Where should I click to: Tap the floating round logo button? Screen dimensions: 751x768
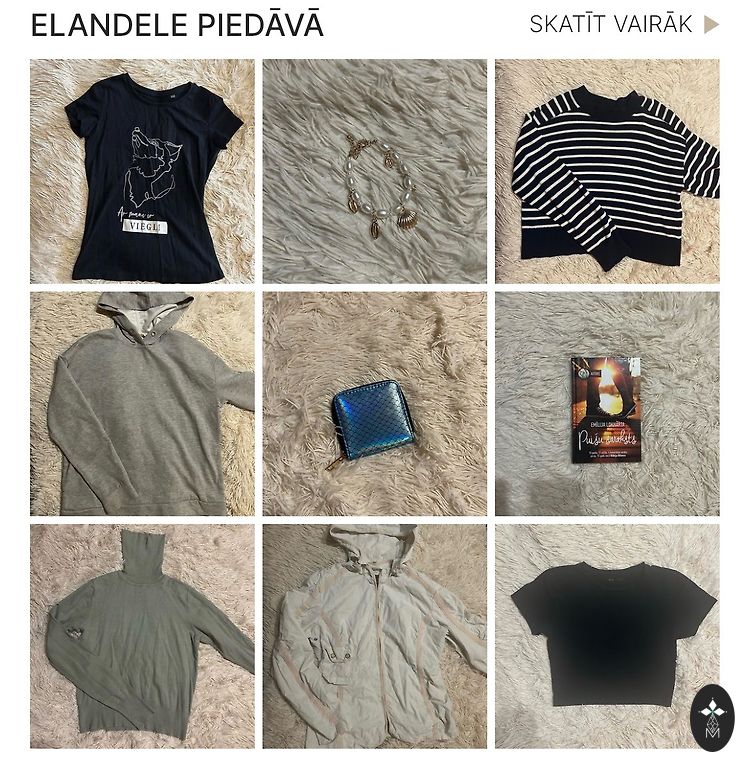[x=712, y=718]
